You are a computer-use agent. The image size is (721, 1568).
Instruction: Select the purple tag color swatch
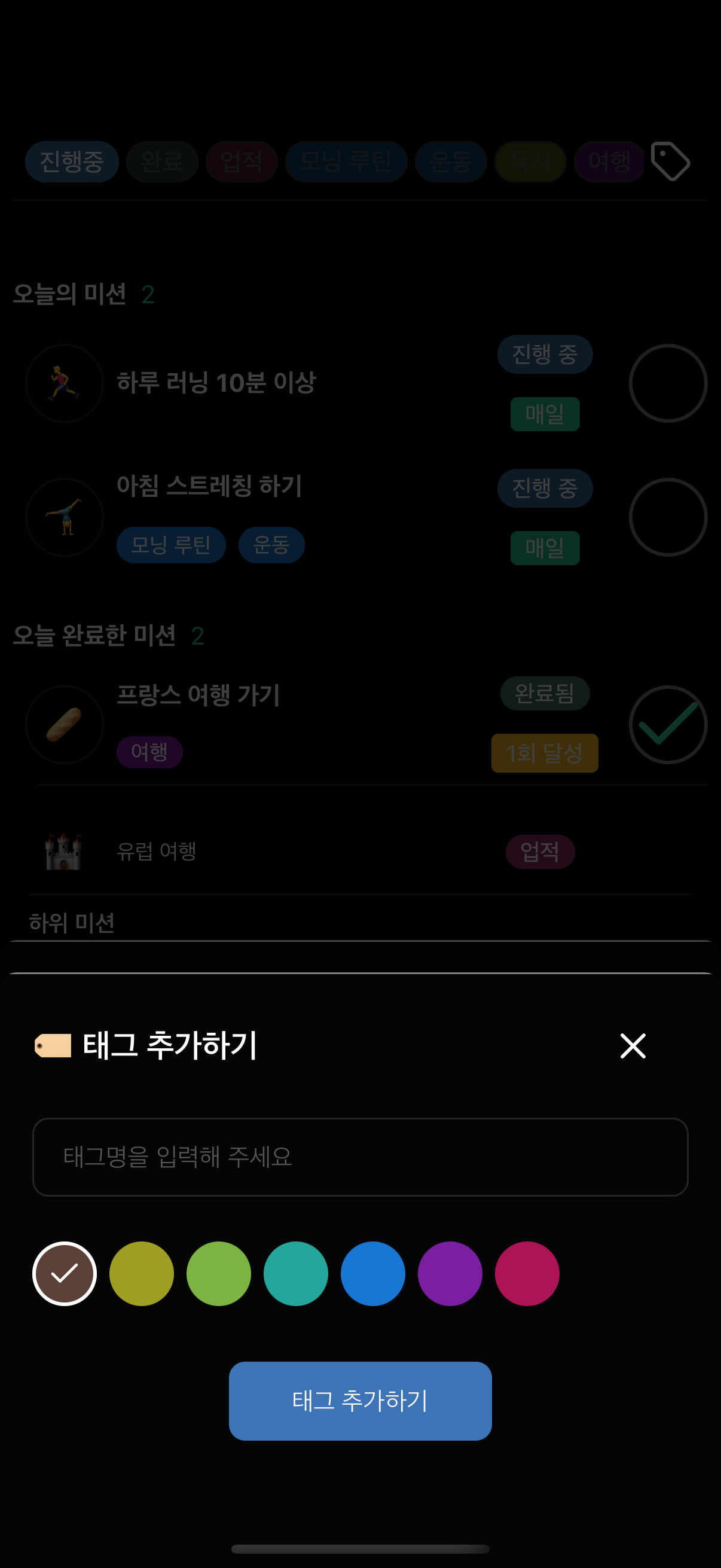pos(450,1274)
